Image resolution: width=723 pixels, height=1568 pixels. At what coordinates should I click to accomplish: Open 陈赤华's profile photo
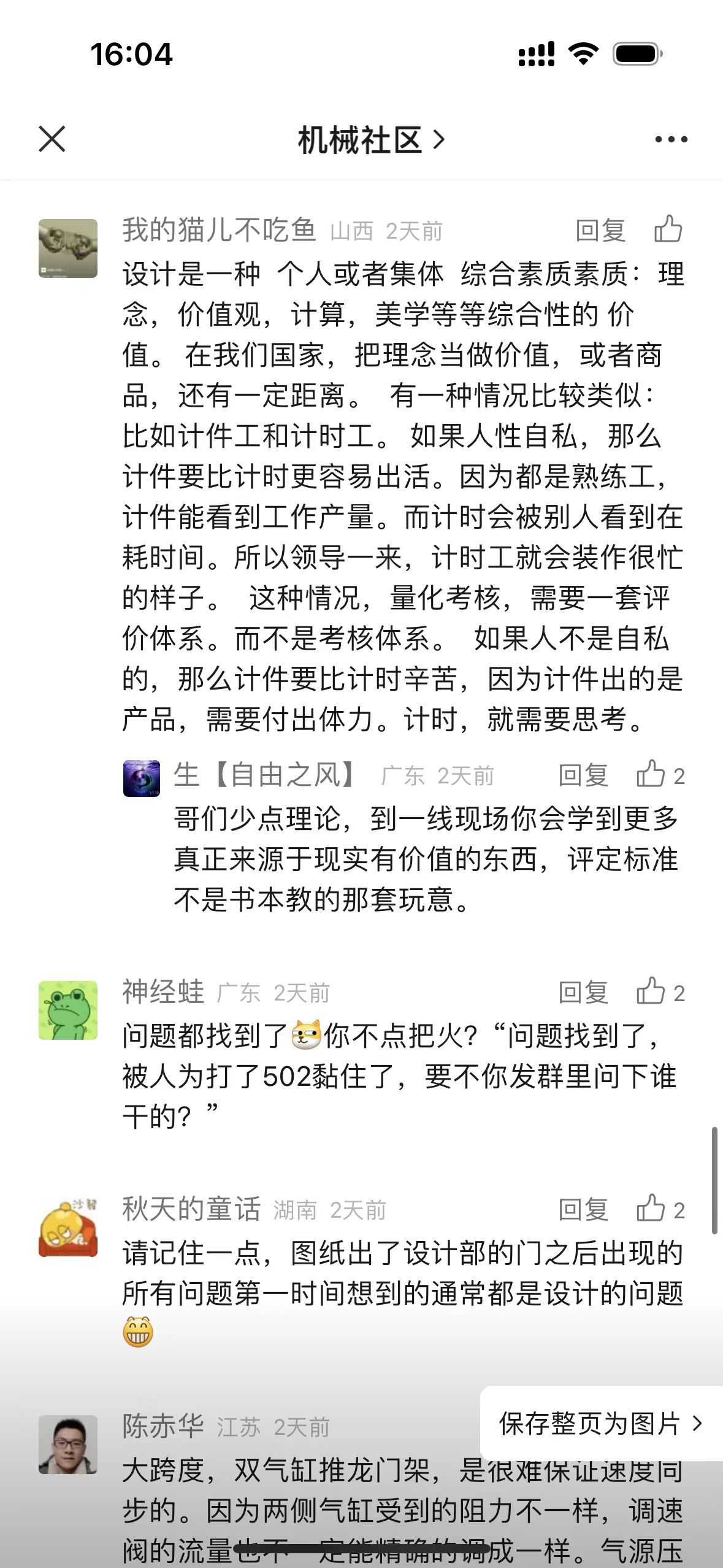click(68, 1444)
